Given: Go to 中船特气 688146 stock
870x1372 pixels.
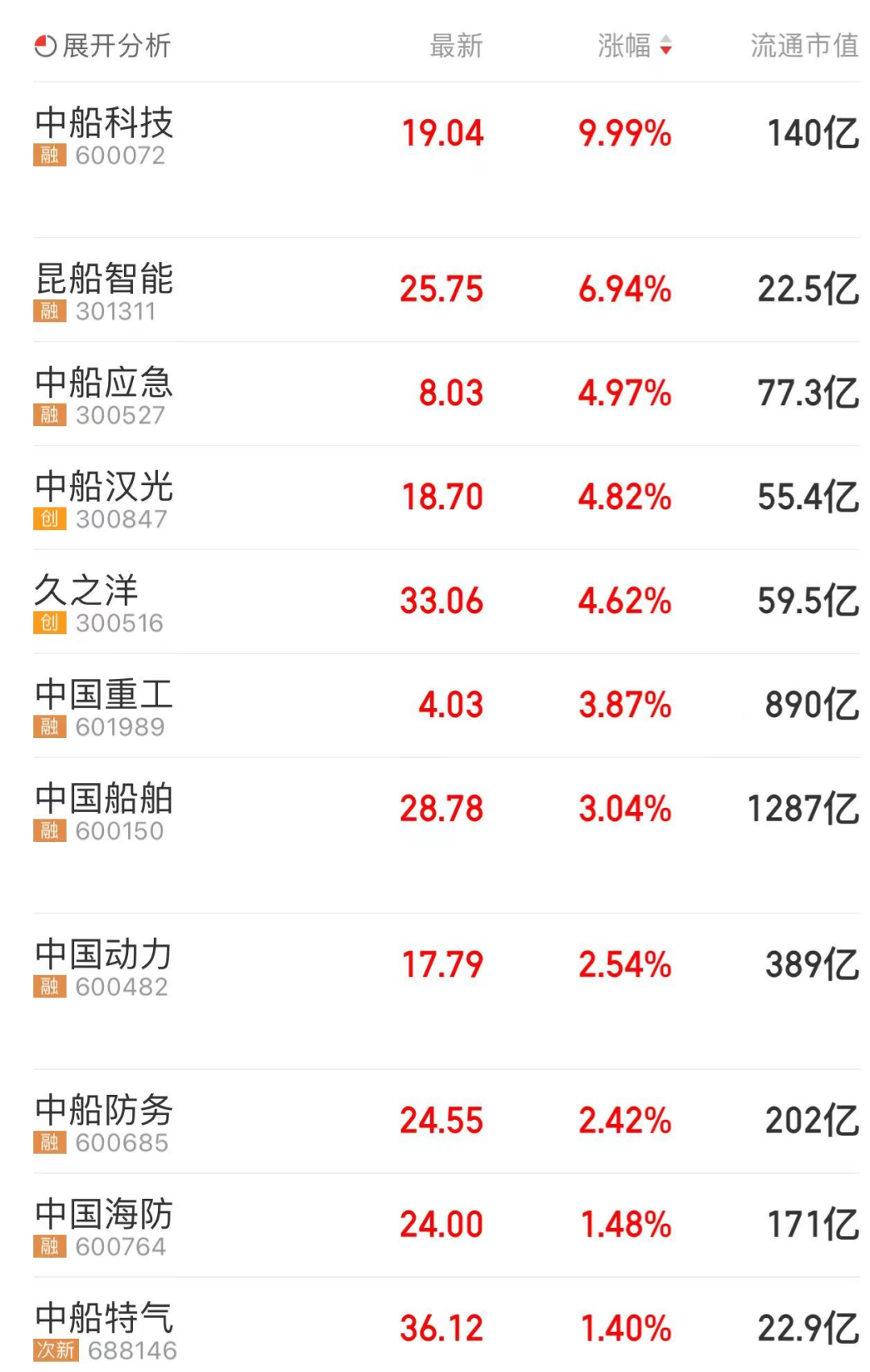Looking at the screenshot, I should pos(105,1328).
